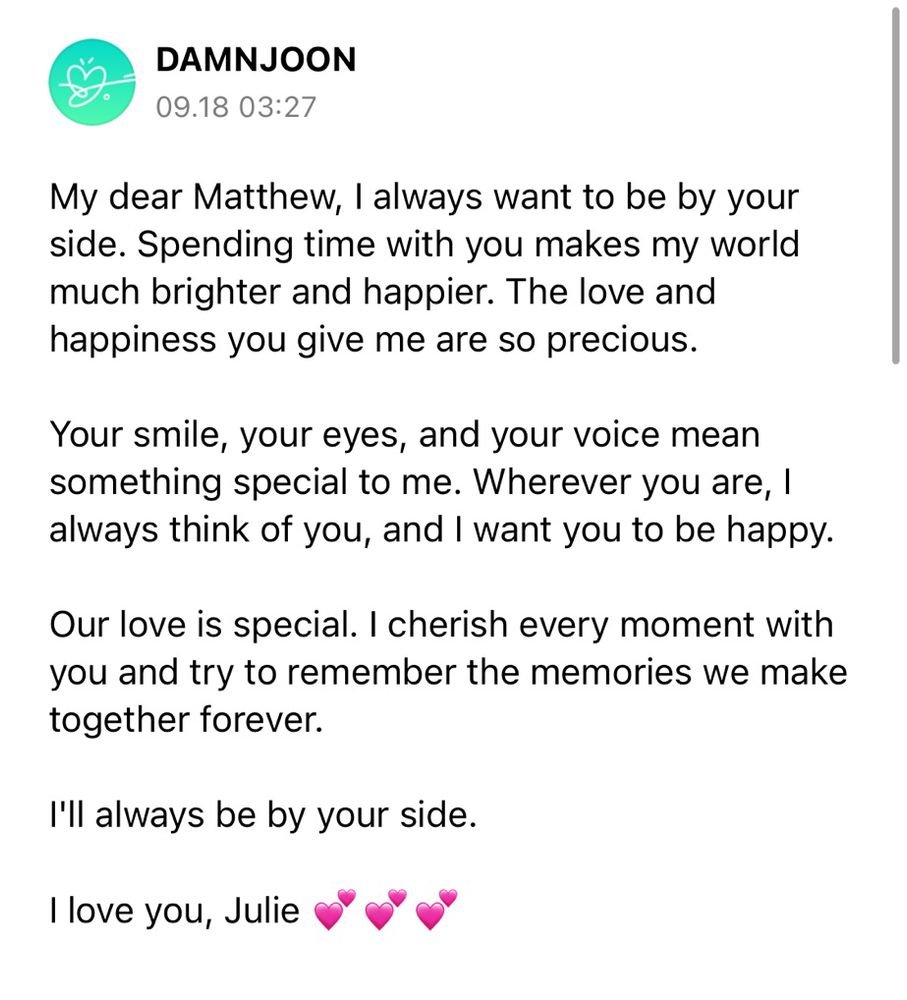Tap the DAMNJOON username
The height and width of the screenshot is (1000, 907).
[256, 61]
